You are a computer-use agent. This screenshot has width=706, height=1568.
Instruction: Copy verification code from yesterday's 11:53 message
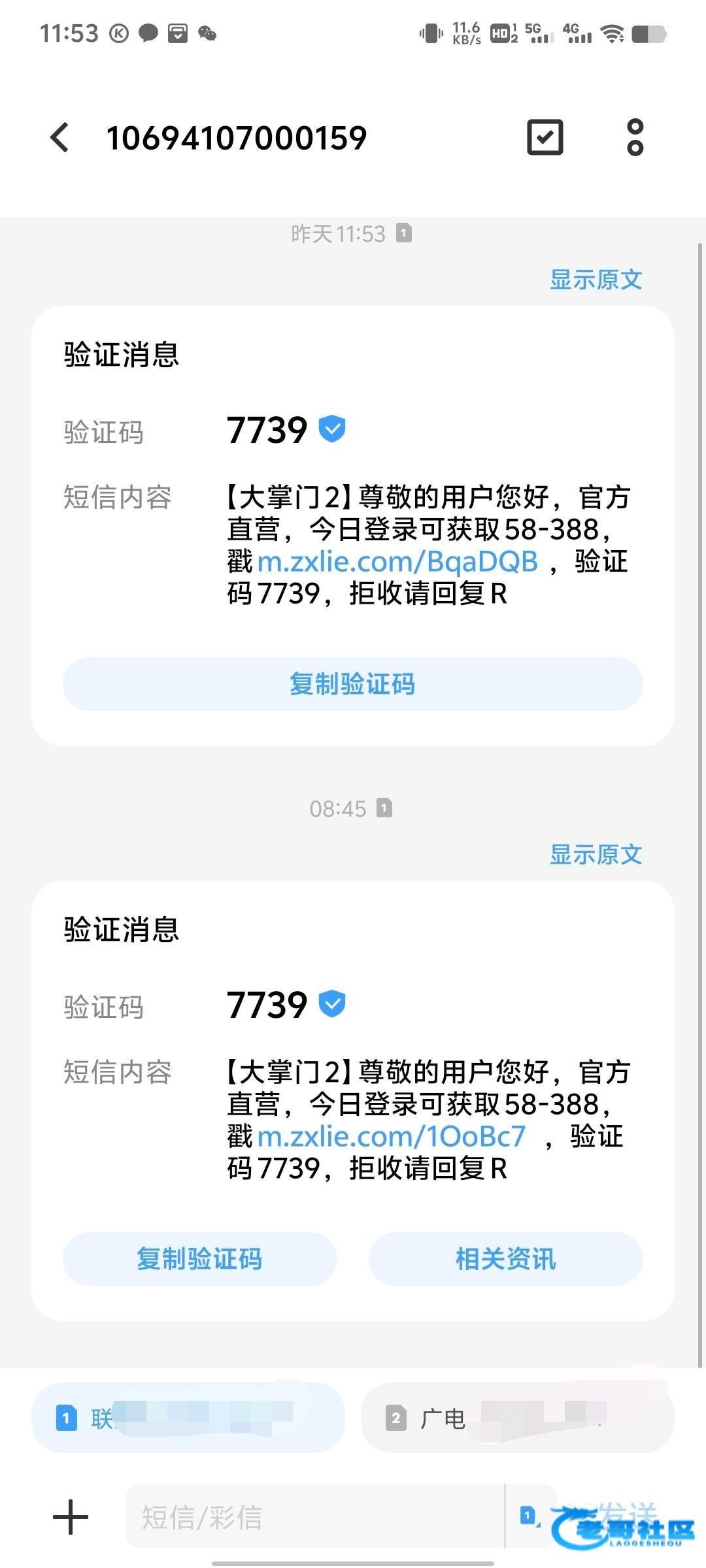coord(352,684)
